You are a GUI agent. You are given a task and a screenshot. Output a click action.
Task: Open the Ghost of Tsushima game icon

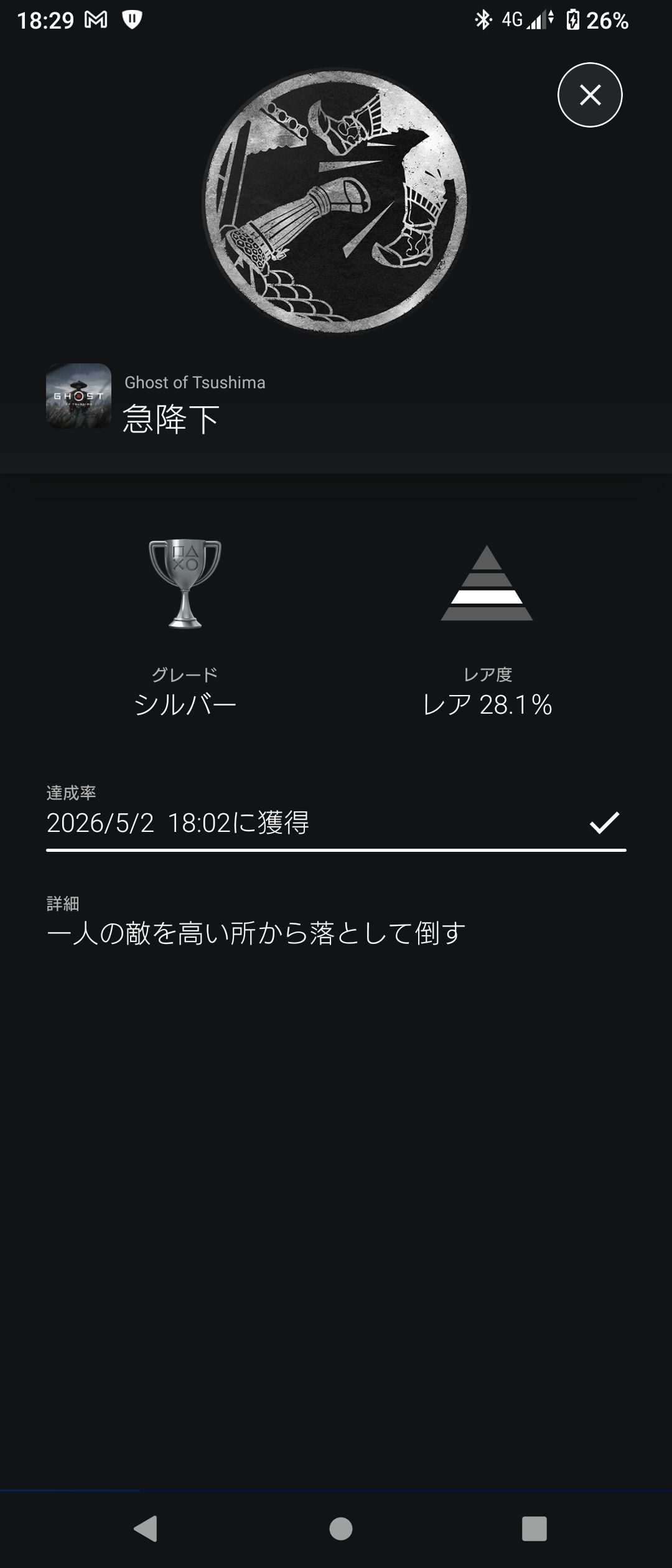[79, 396]
